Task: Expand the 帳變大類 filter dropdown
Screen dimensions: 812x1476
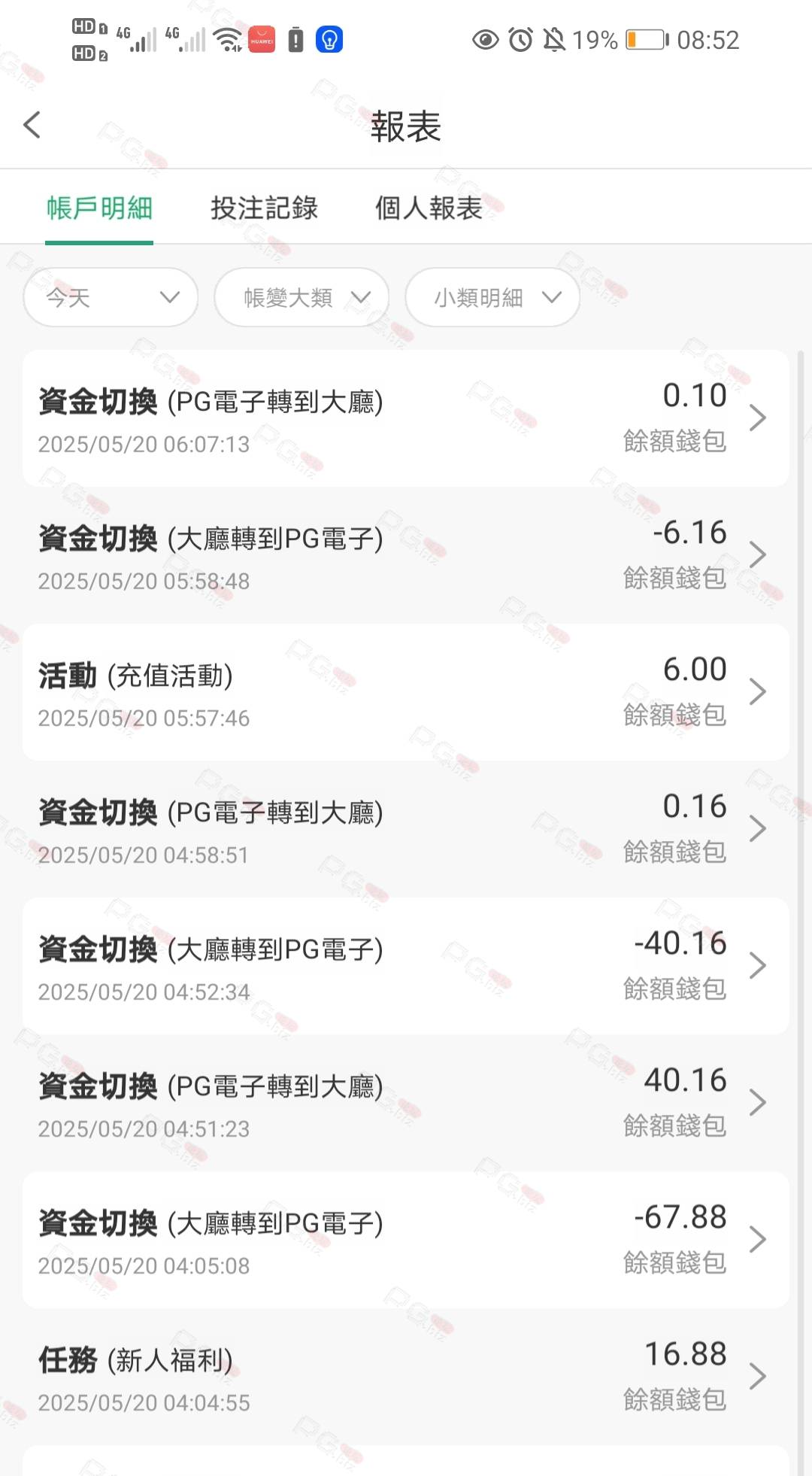Action: (301, 297)
